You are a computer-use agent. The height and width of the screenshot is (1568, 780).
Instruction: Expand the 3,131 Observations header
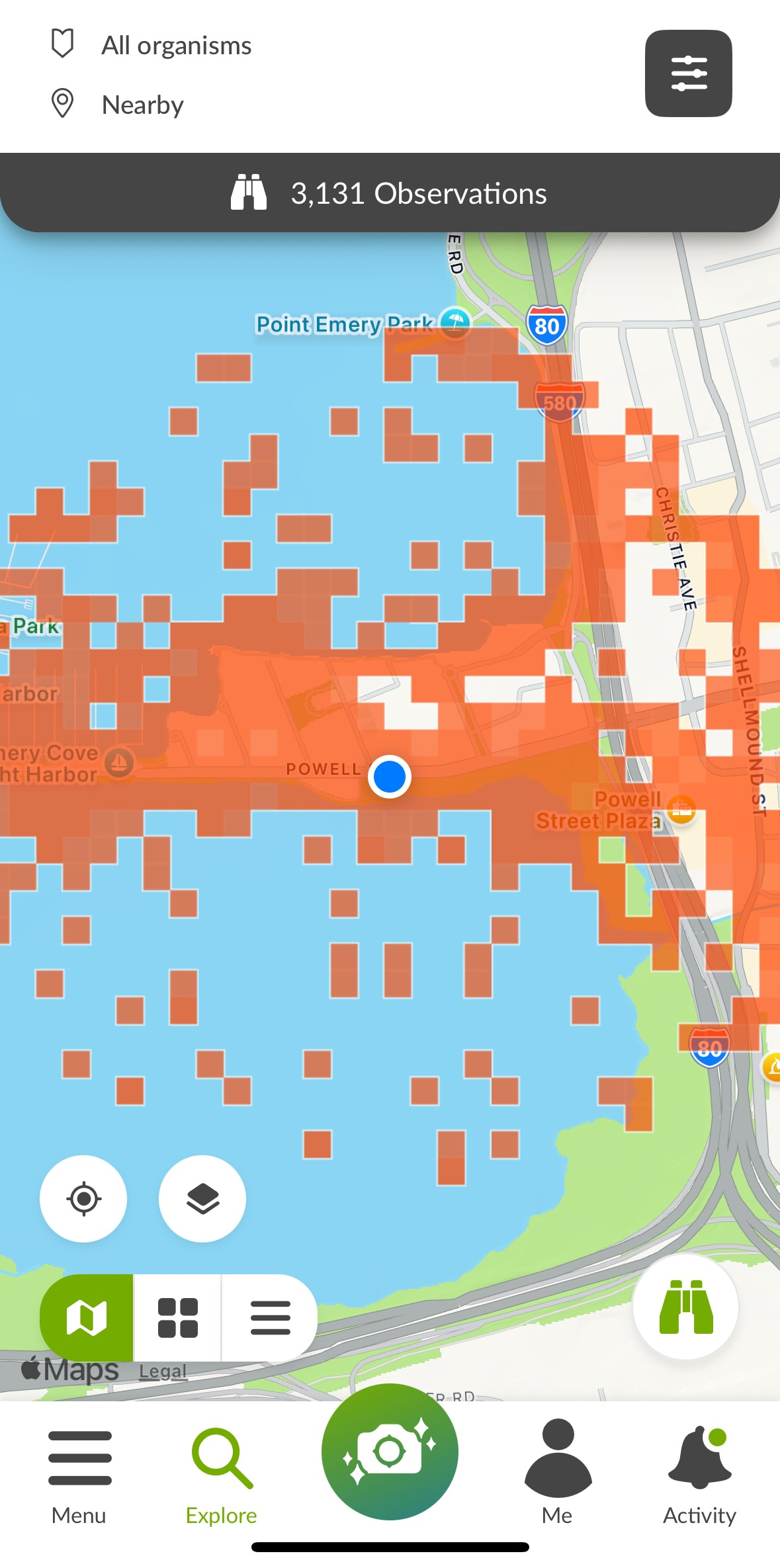pos(390,194)
